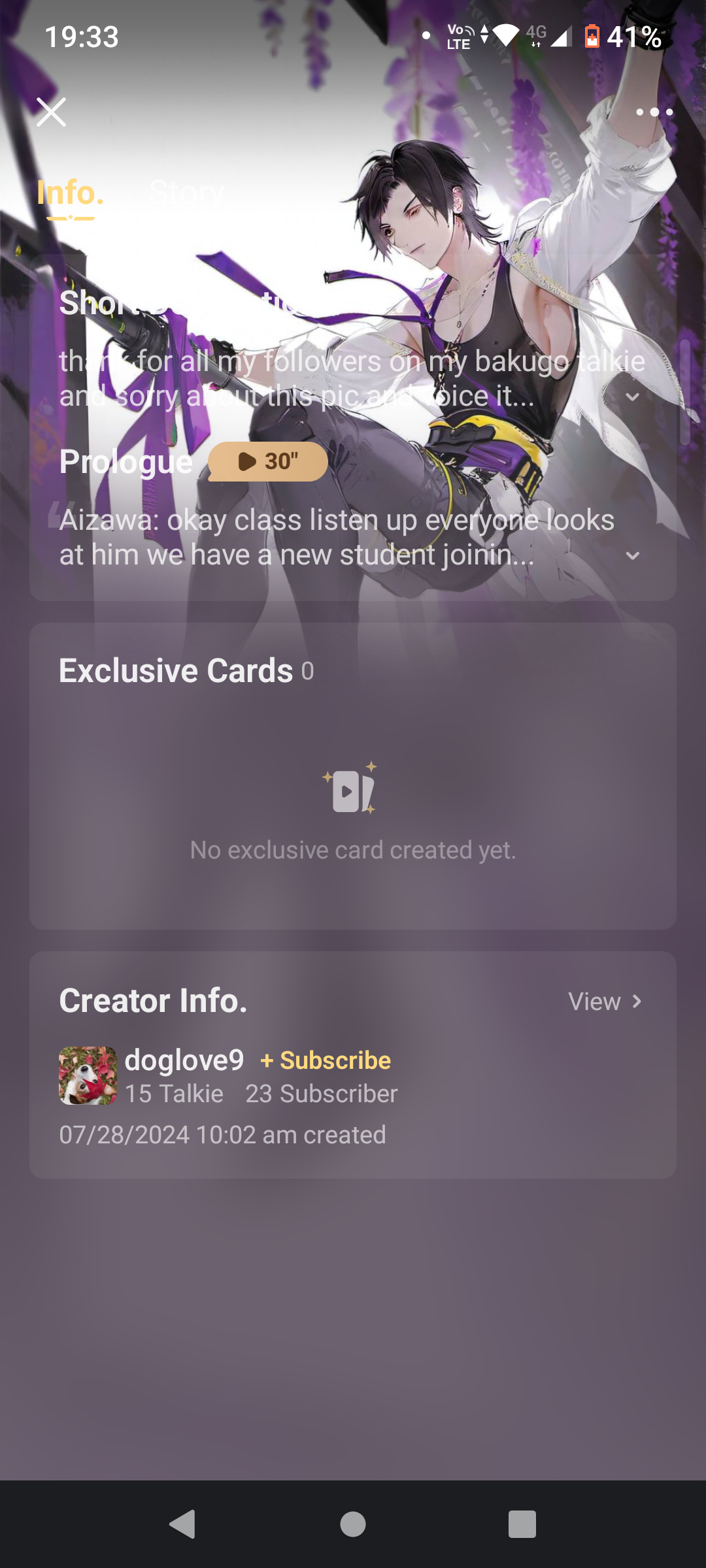The height and width of the screenshot is (1568, 706).
Task: Select the Info. tab
Action: click(x=70, y=193)
